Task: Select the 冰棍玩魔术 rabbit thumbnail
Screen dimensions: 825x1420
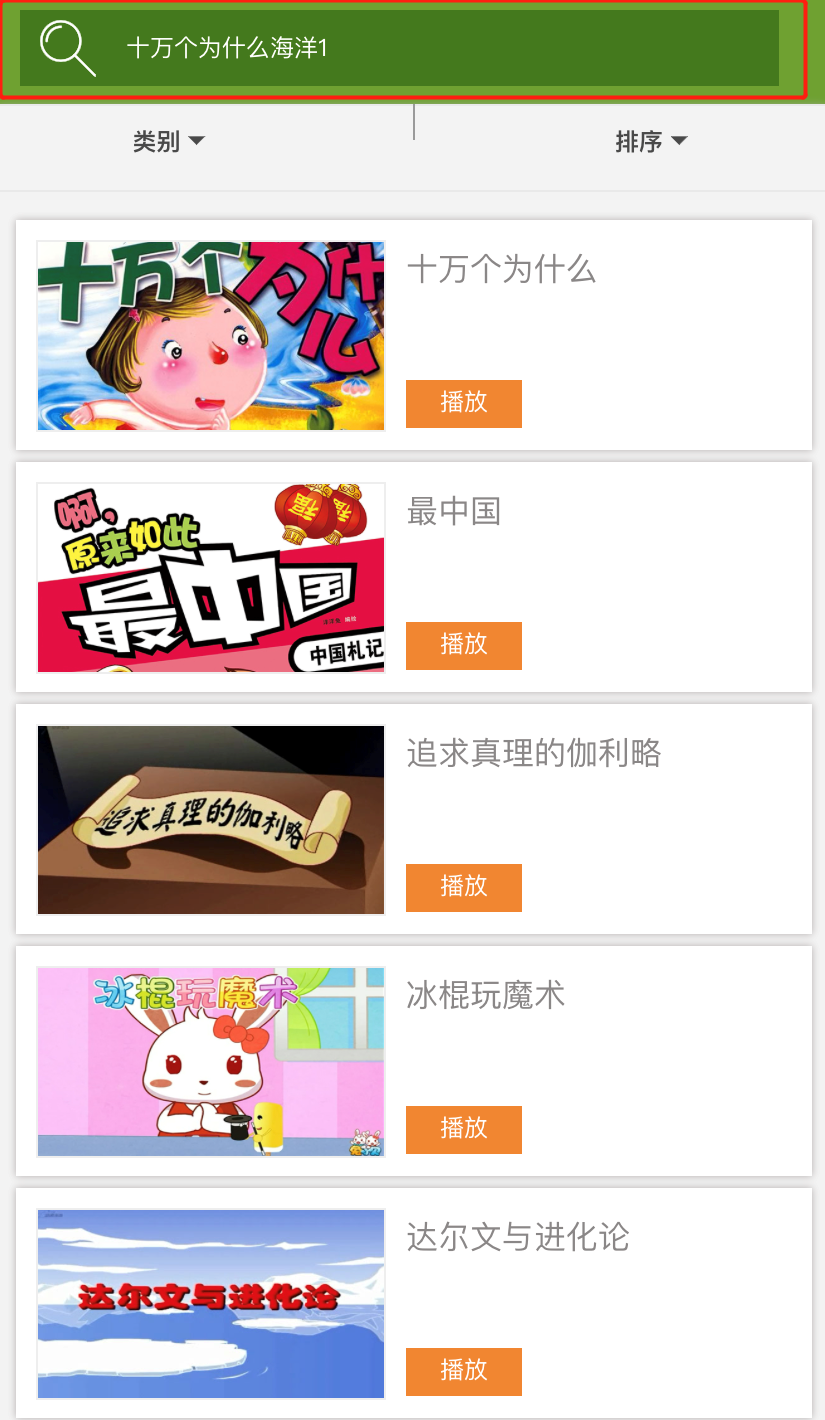Action: click(211, 1062)
